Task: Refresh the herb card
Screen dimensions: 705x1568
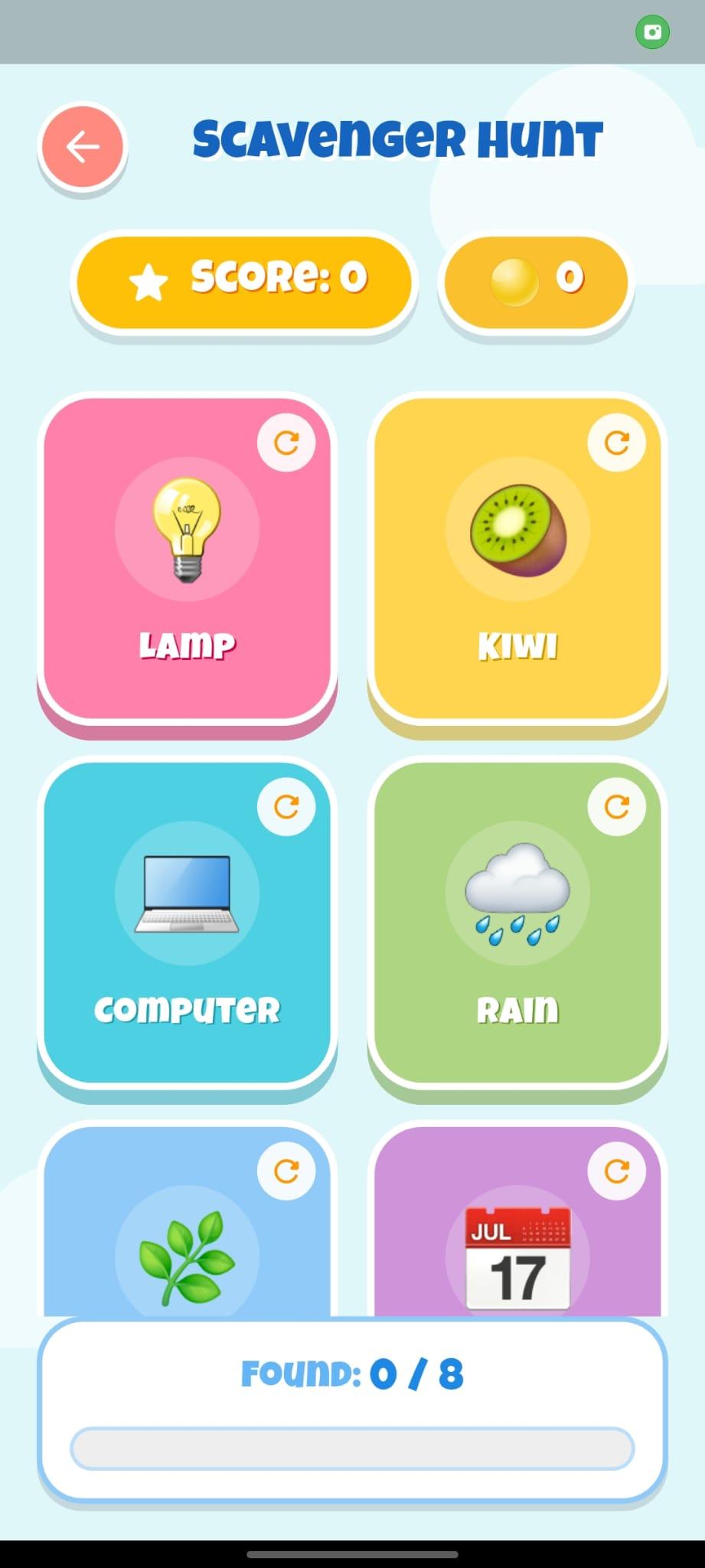Action: 287,1170
